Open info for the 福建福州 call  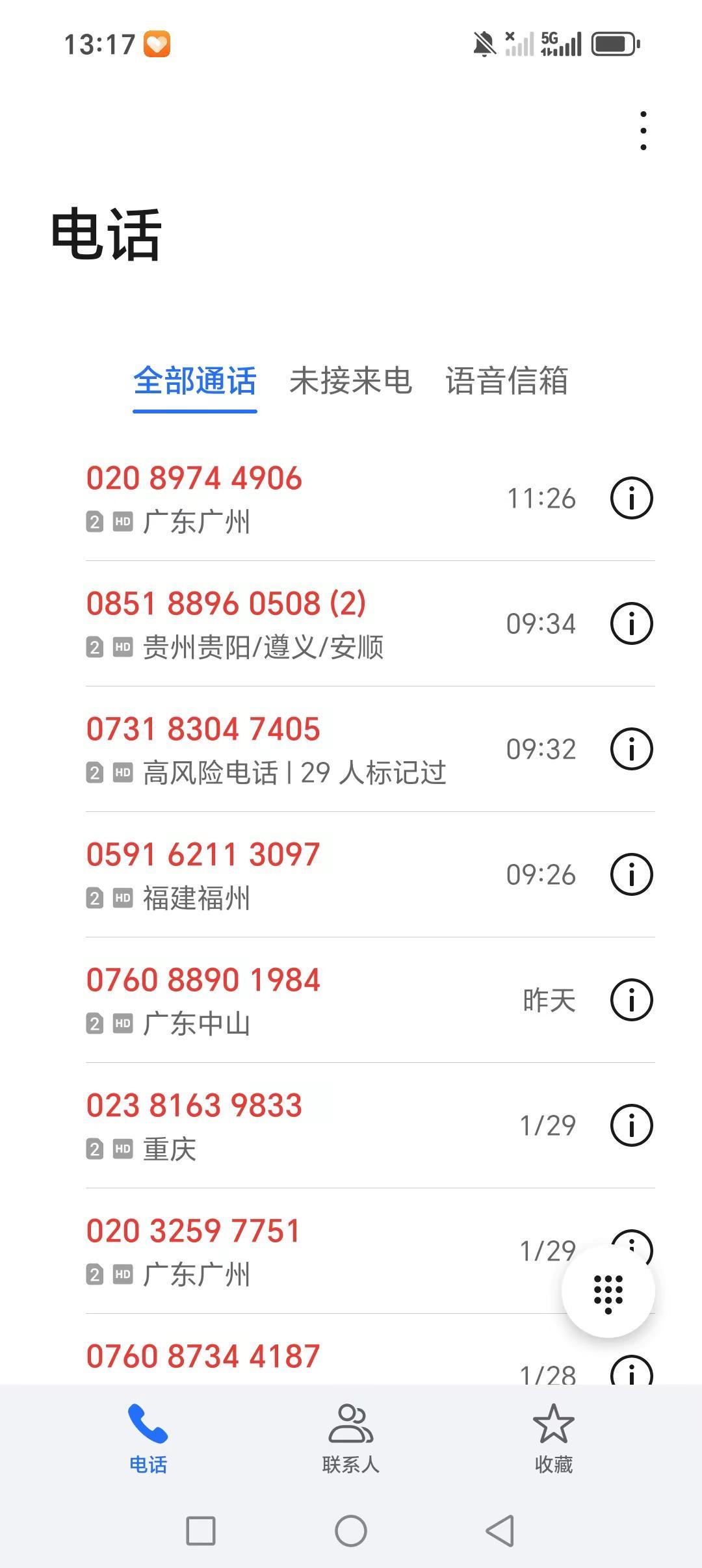pyautogui.click(x=630, y=875)
